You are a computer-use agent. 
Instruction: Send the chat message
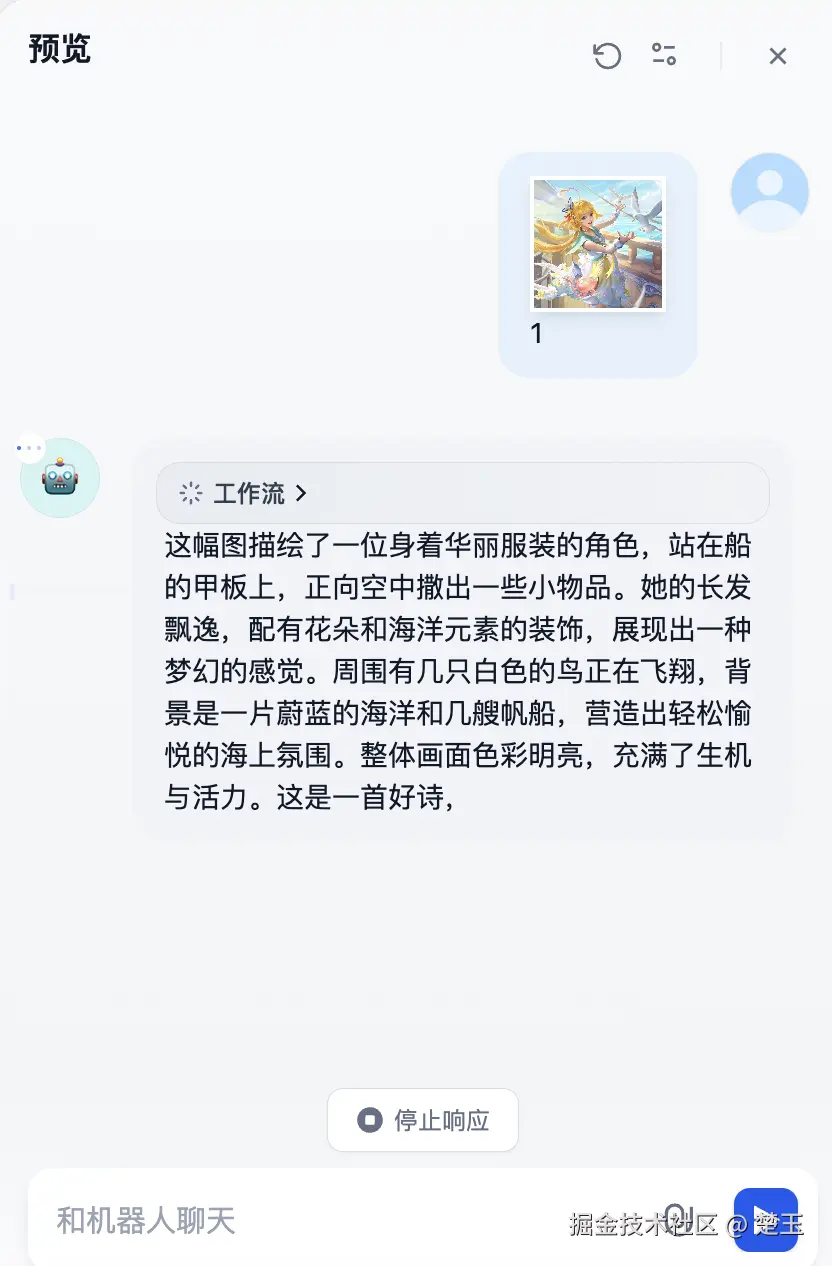(x=765, y=1219)
